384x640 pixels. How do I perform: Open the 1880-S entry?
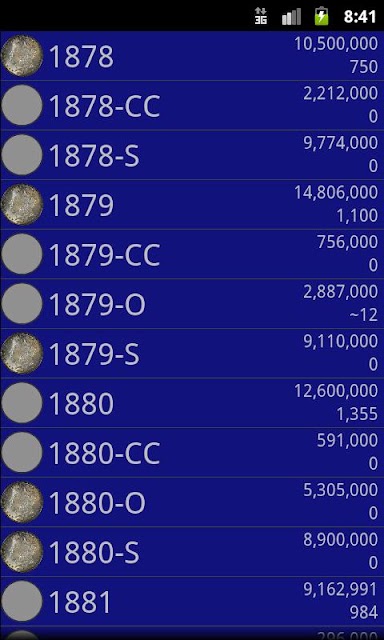pyautogui.click(x=192, y=551)
